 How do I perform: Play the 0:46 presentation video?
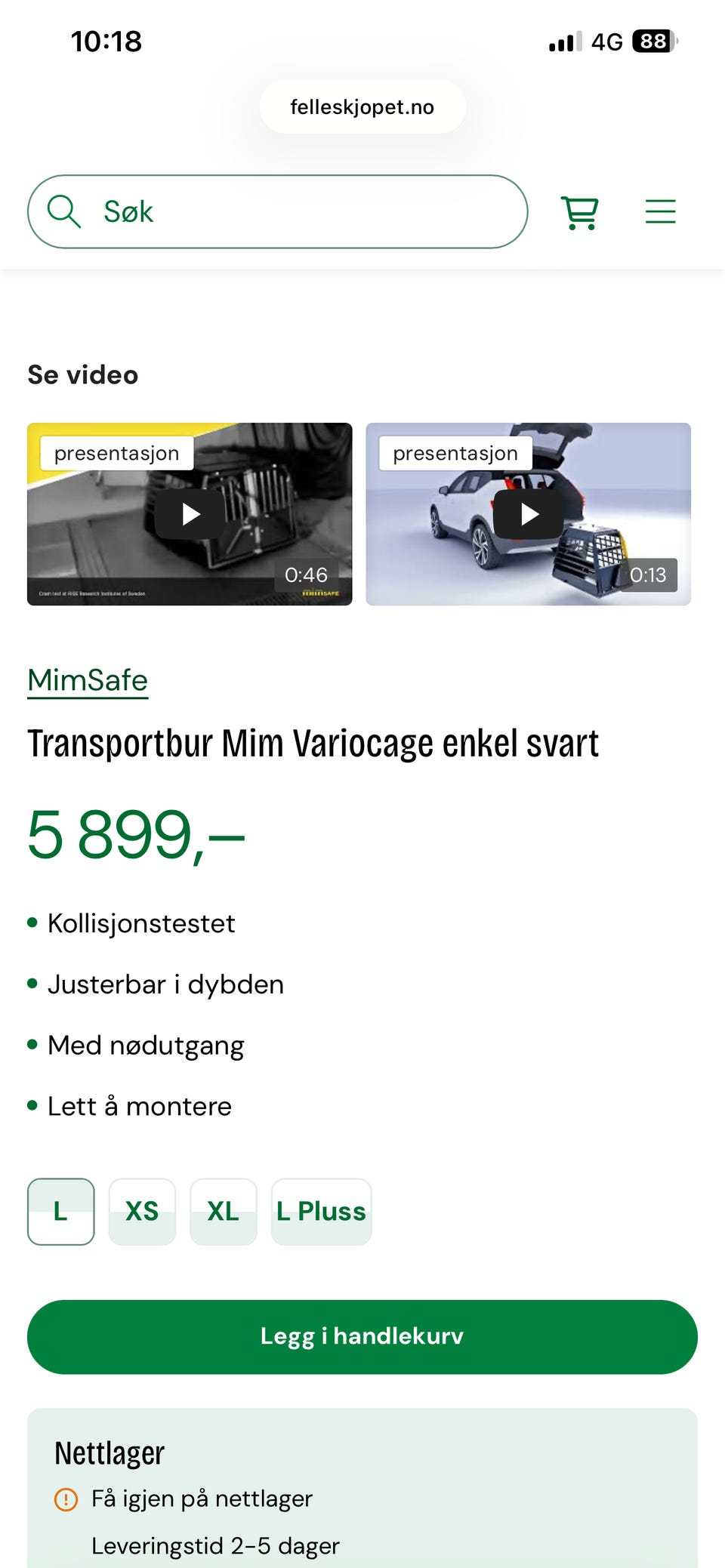[189, 514]
